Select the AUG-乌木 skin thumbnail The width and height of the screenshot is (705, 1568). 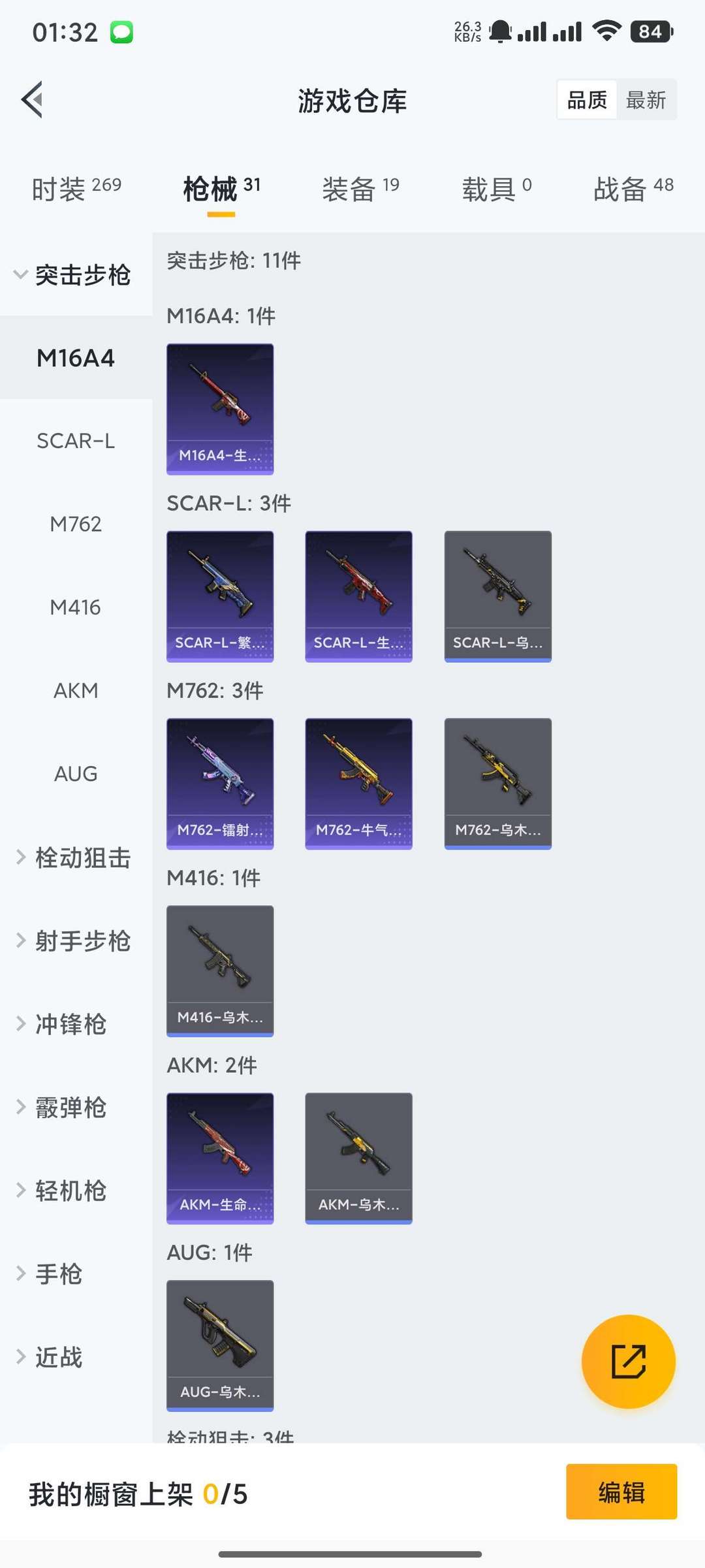click(x=219, y=1345)
